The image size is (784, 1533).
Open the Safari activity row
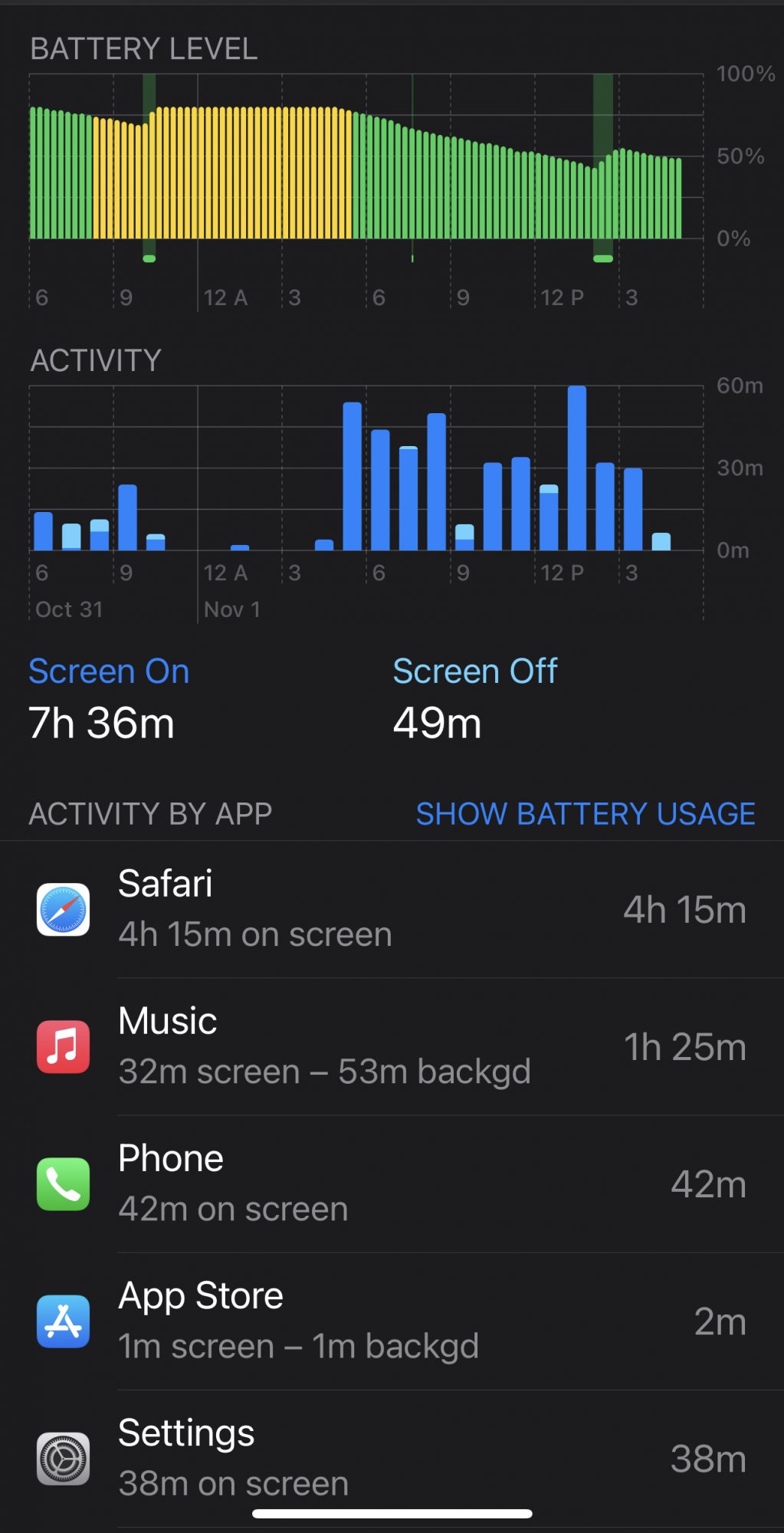392,909
